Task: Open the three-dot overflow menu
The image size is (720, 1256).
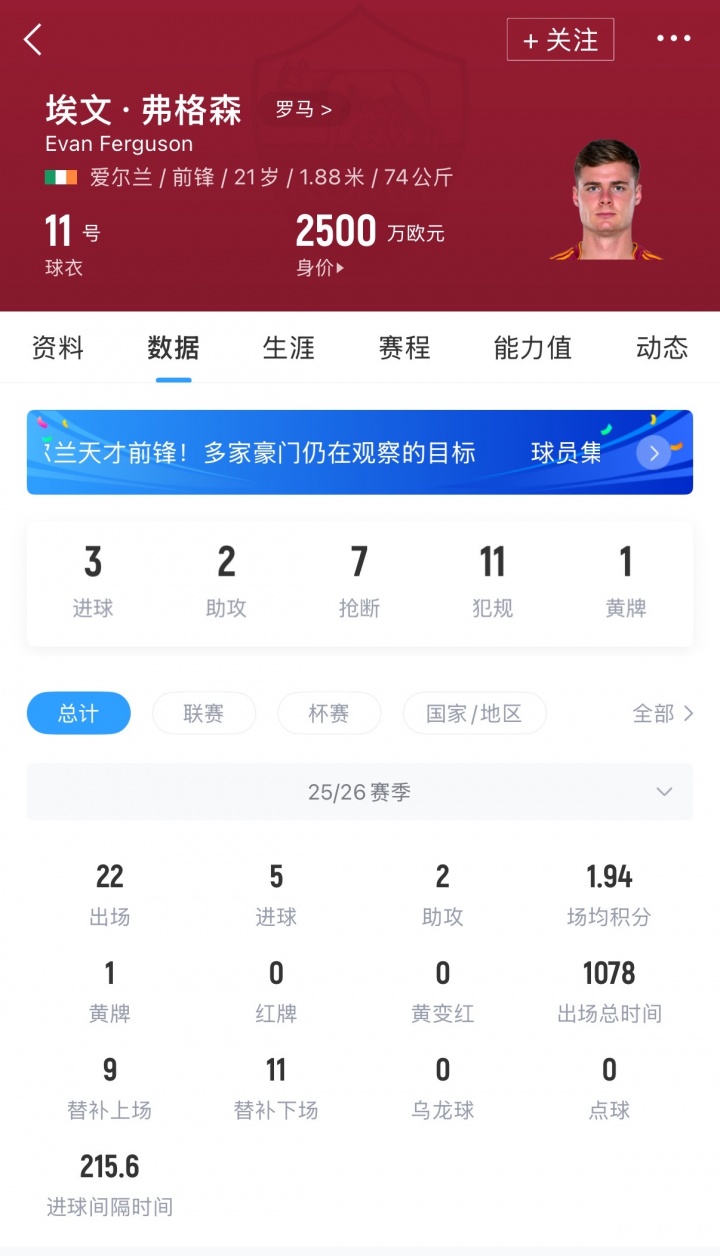Action: pos(673,39)
